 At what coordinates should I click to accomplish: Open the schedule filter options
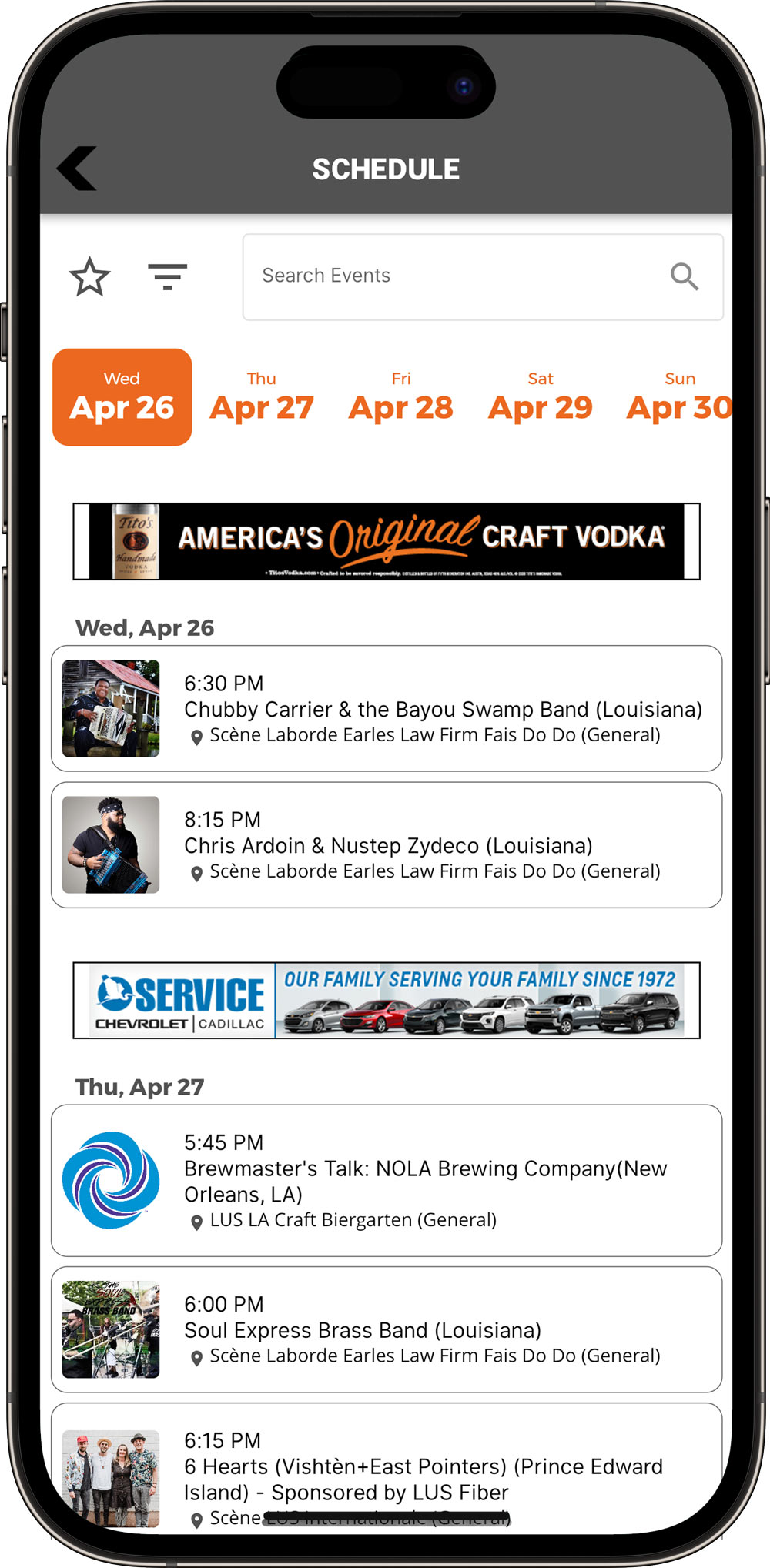168,276
